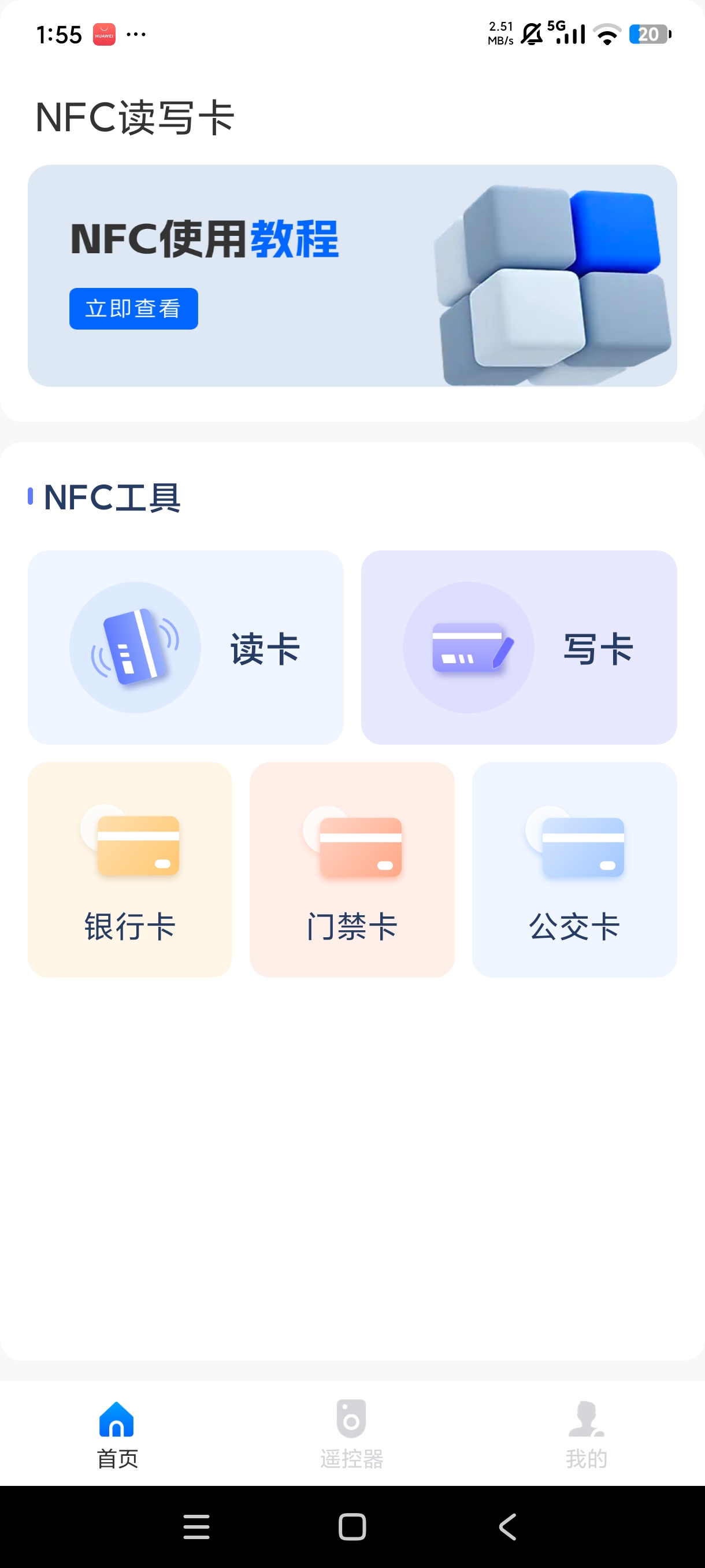705x1568 pixels.
Task: Tap the 读卡 card-reader icon
Action: [135, 648]
